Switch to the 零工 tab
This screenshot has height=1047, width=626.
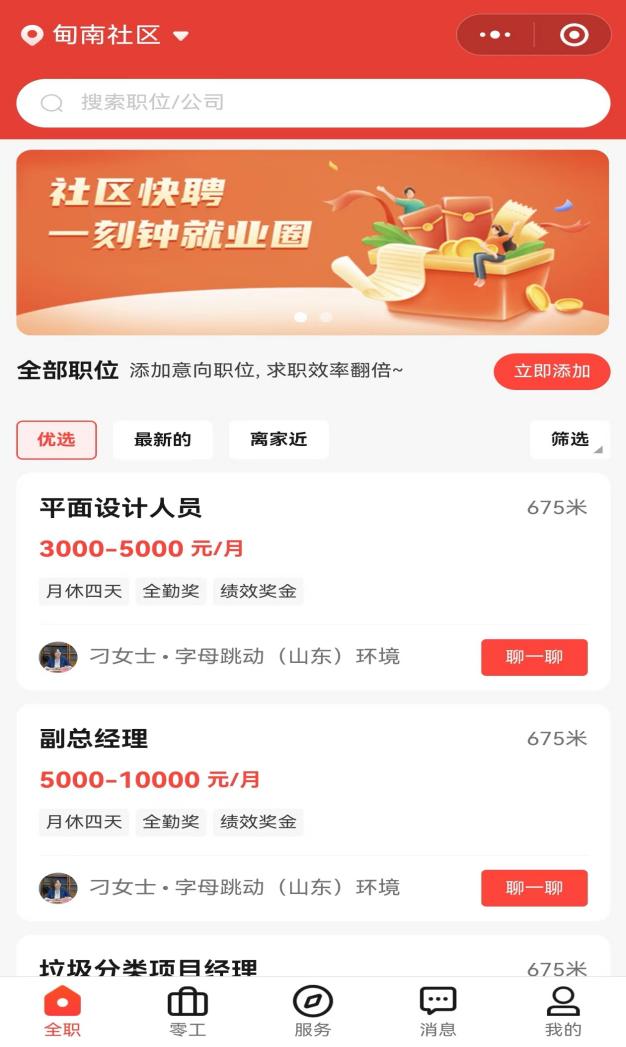pos(188,1012)
